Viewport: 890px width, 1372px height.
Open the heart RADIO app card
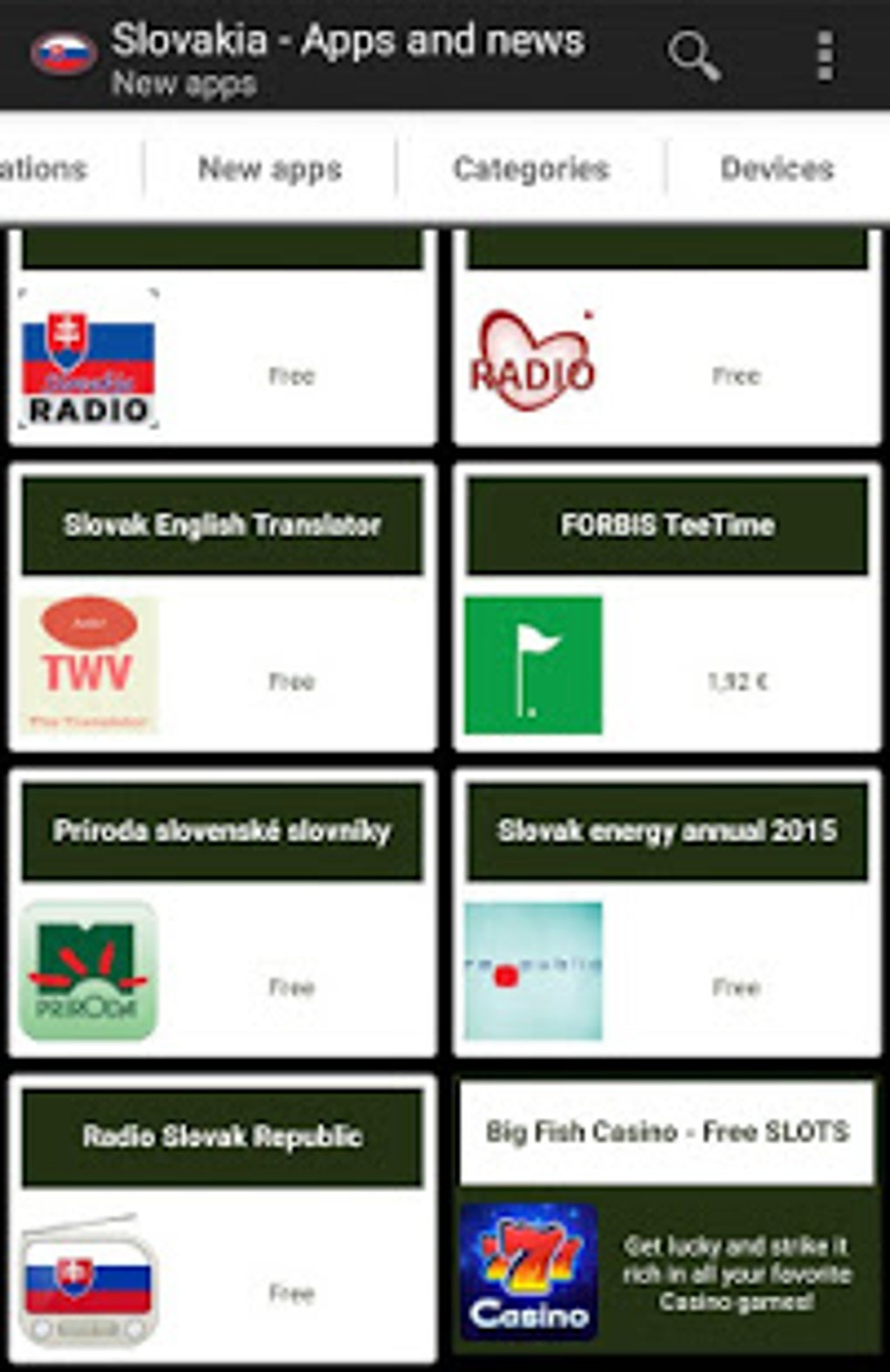(x=667, y=359)
